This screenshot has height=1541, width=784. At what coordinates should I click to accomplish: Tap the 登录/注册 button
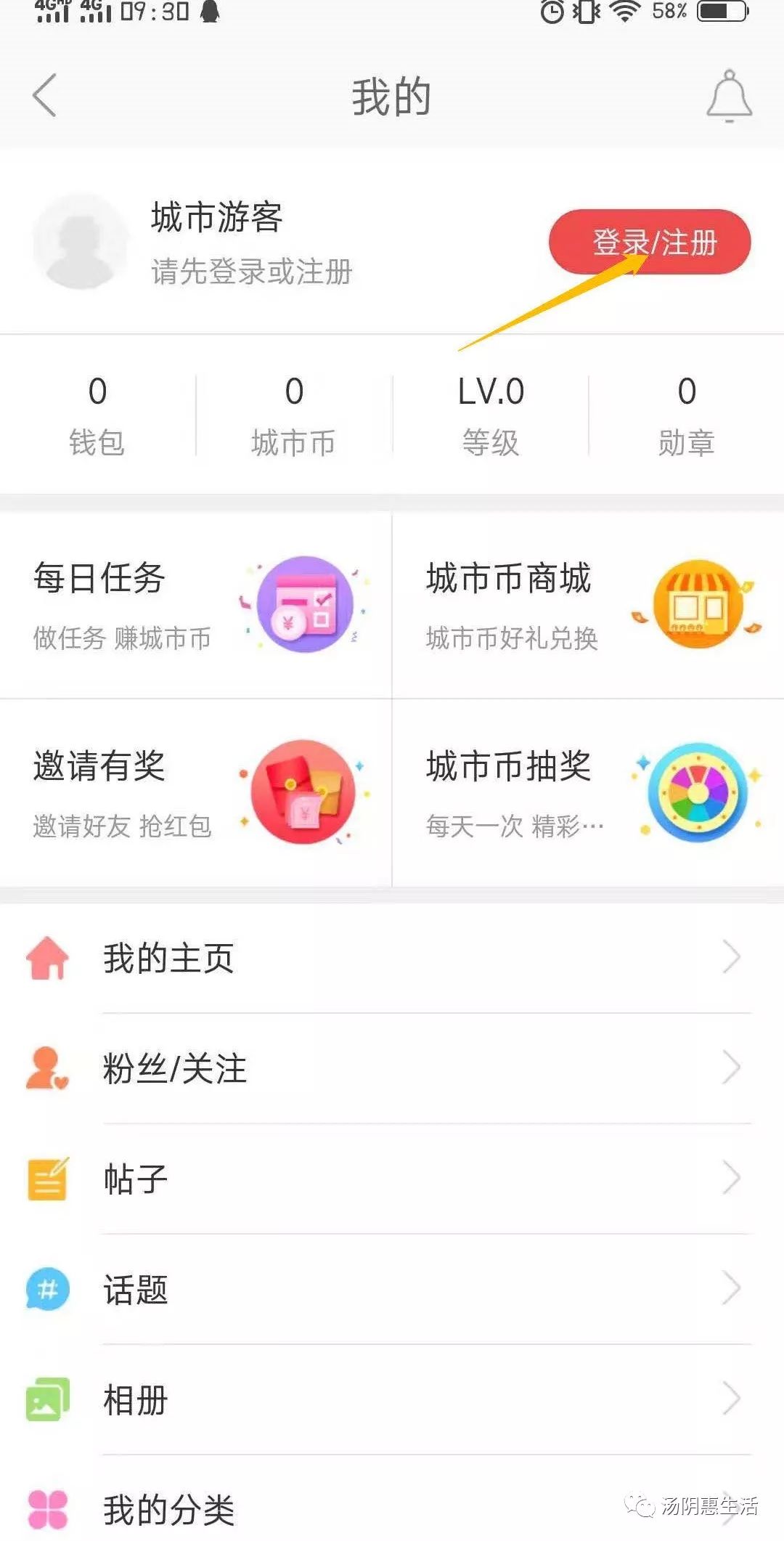coord(650,242)
